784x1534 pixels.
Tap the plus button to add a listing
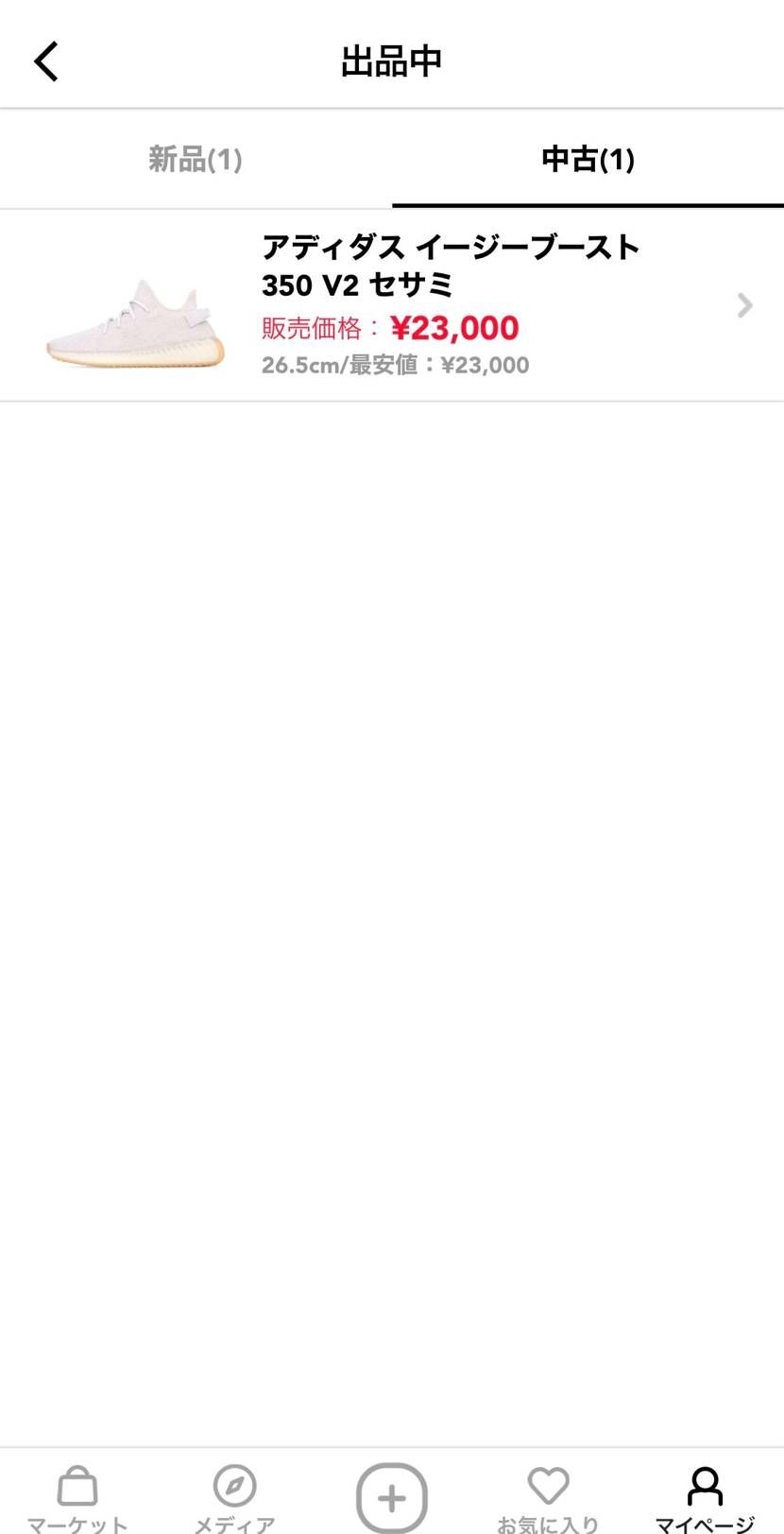point(392,1497)
